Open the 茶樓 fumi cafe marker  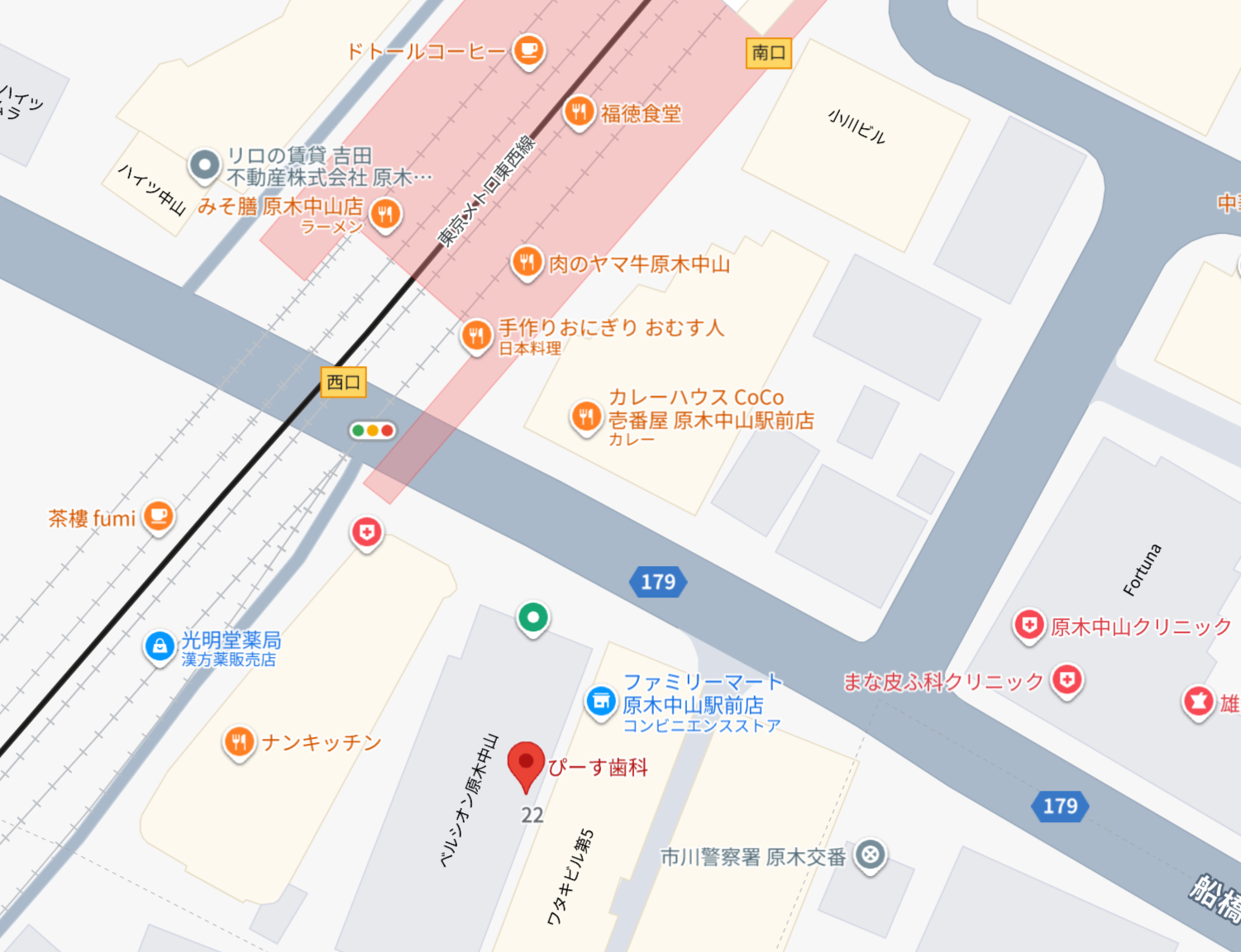point(158,516)
